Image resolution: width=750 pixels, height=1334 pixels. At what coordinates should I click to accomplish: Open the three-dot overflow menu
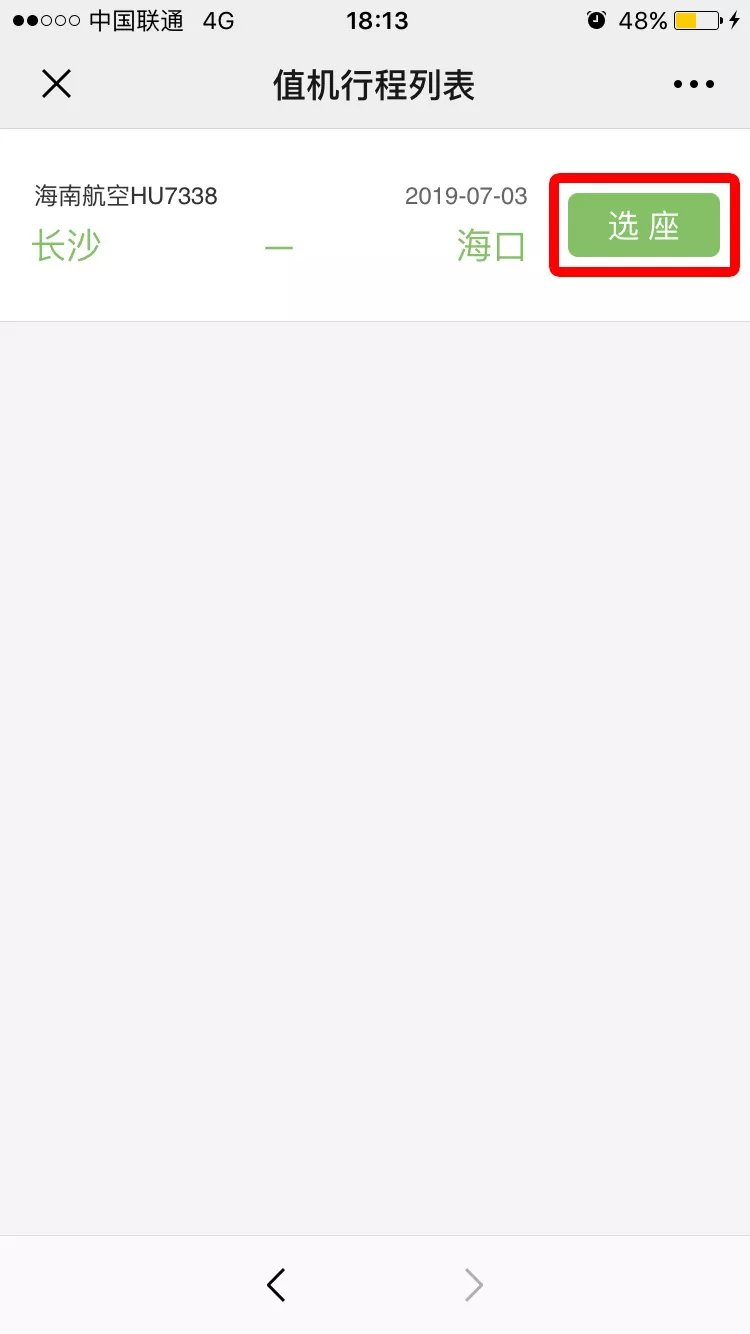coord(693,85)
